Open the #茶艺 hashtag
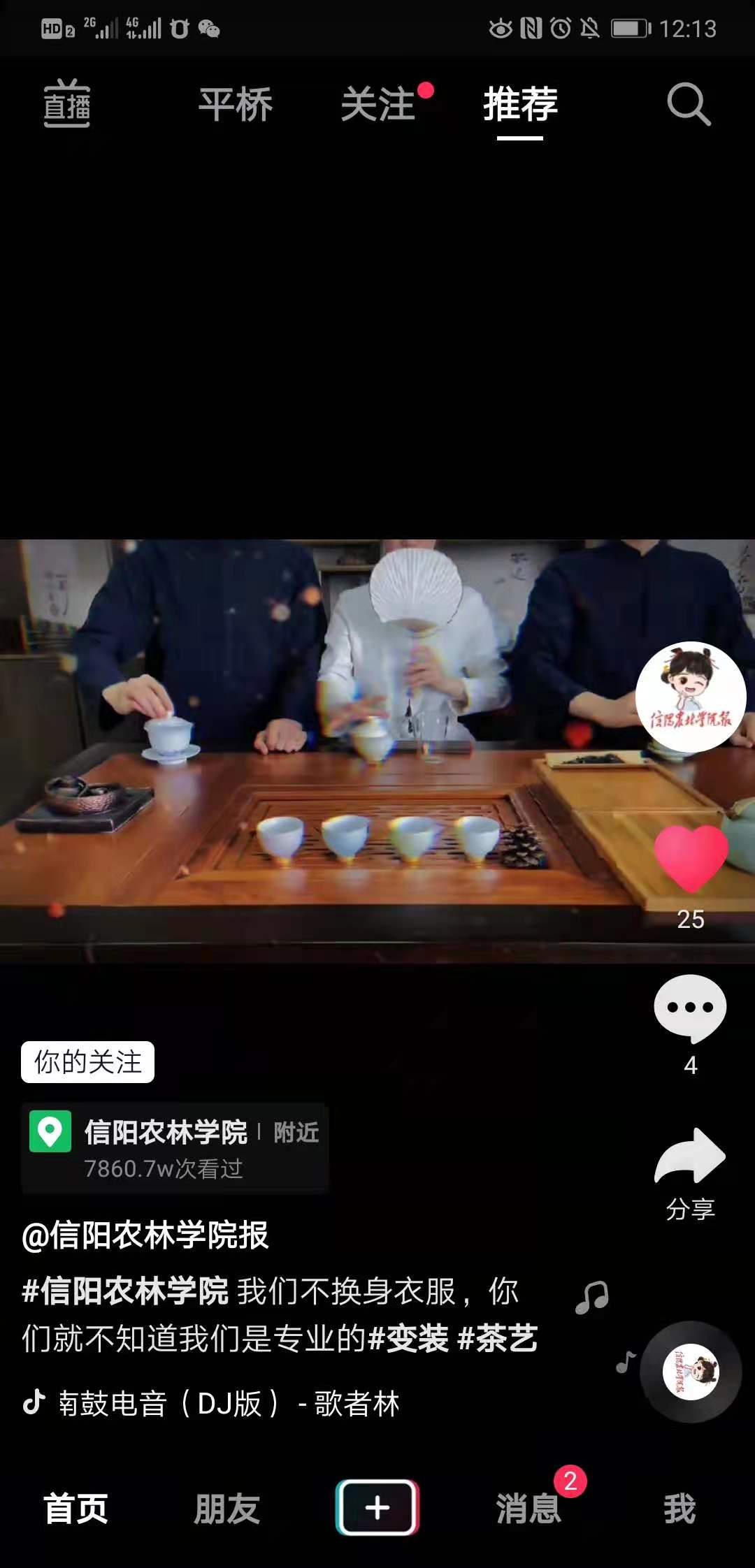The height and width of the screenshot is (1568, 755). point(498,1339)
